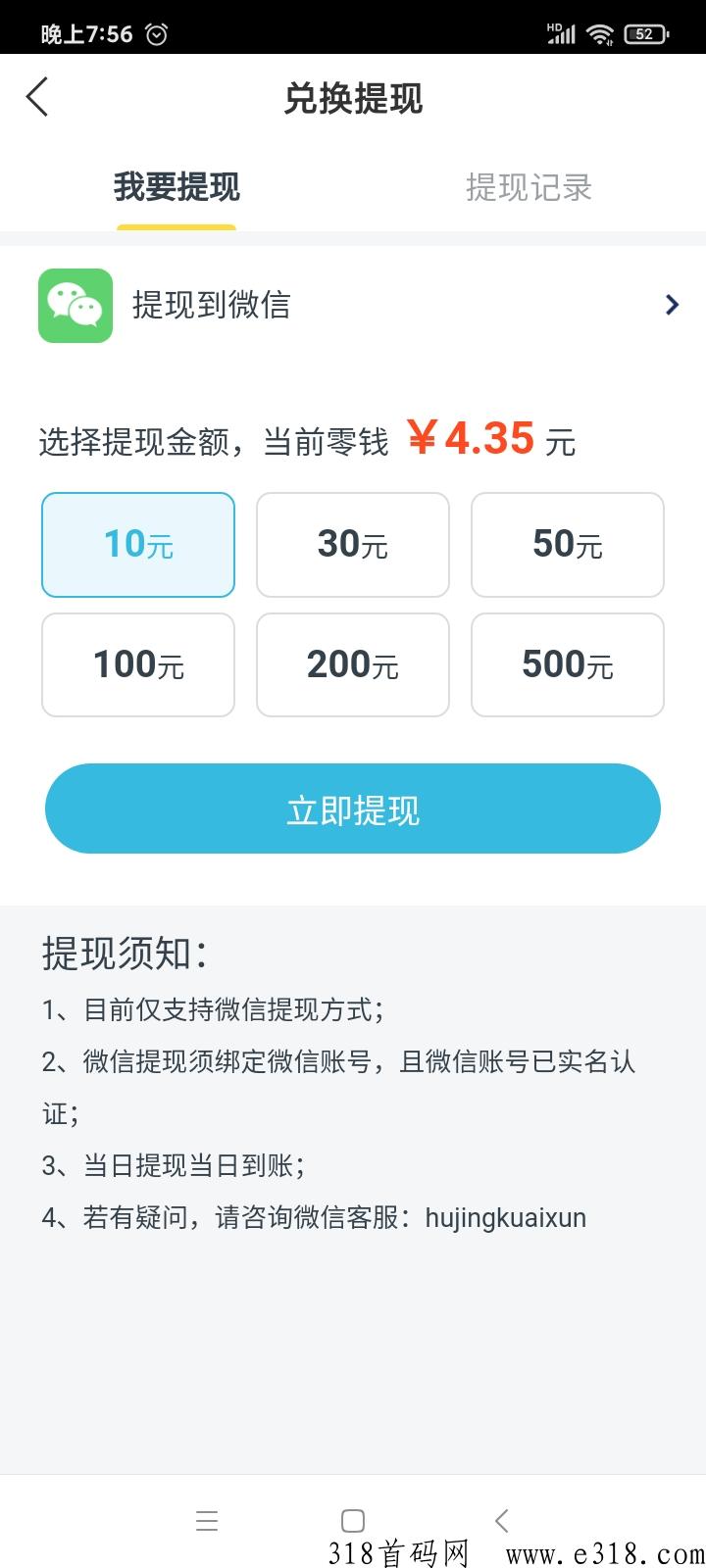Select the 我要提现 tab
The image size is (706, 1568).
pos(176,187)
